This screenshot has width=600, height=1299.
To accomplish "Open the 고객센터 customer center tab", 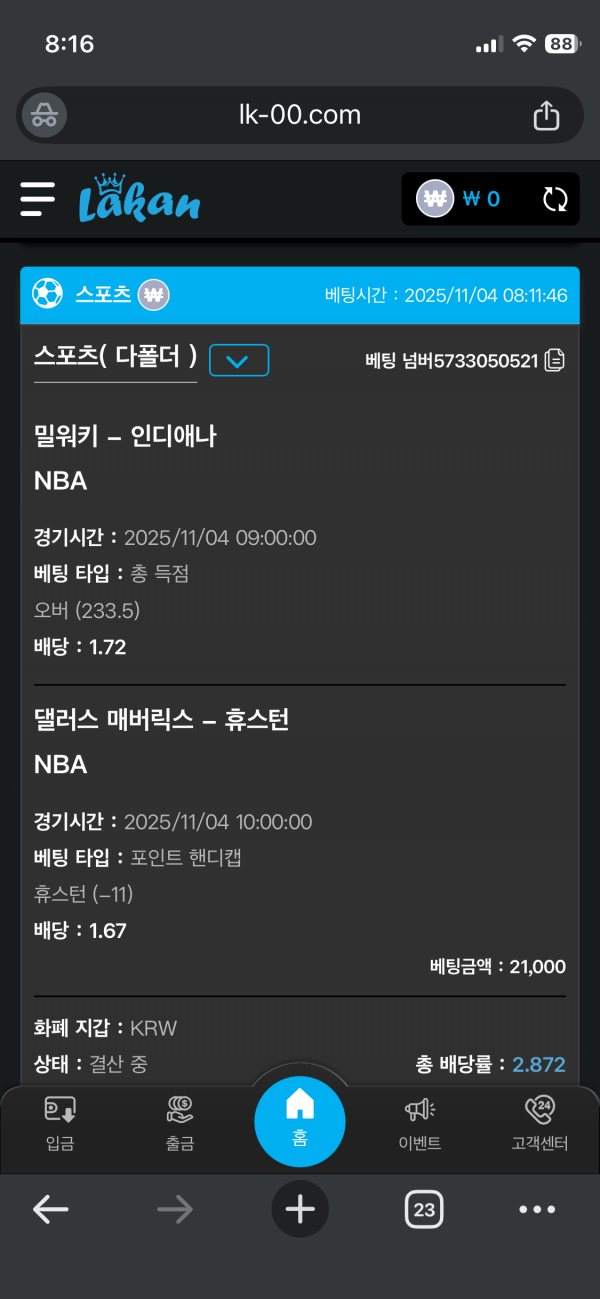I will (x=539, y=1123).
